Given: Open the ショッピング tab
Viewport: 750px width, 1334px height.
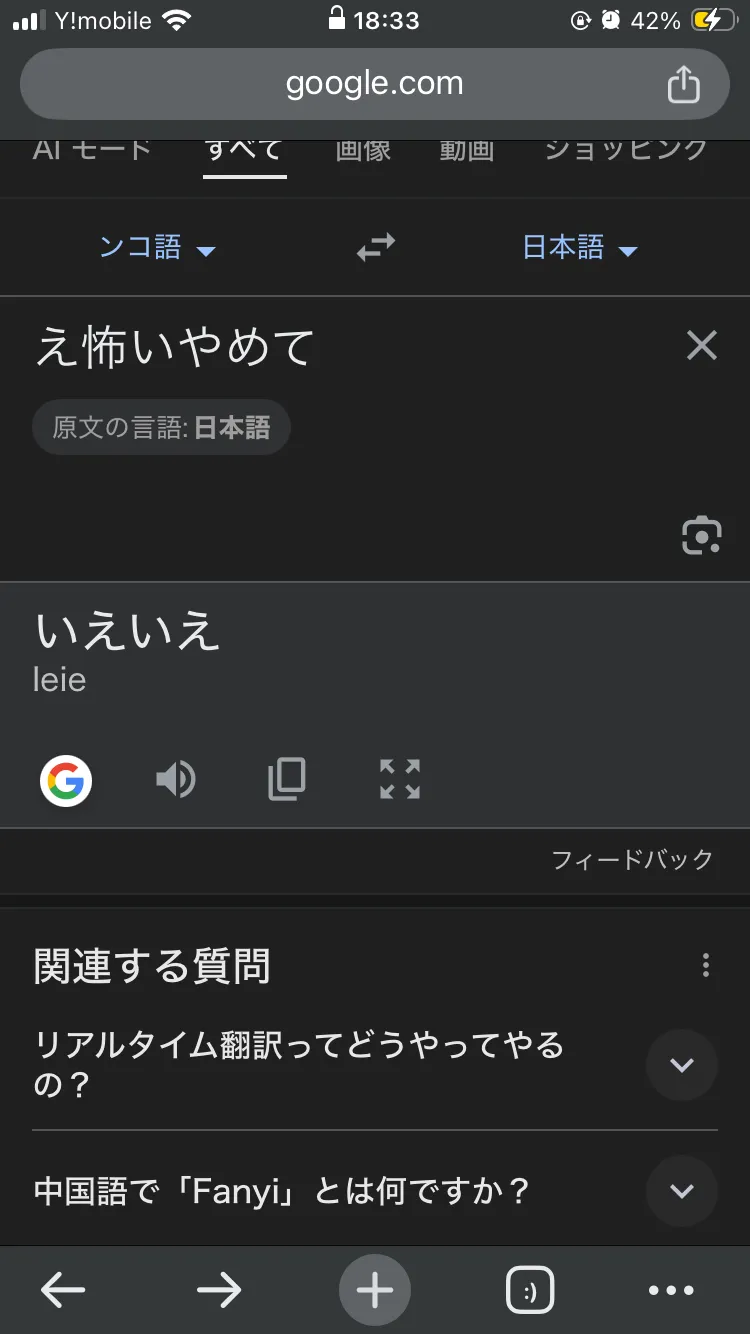Looking at the screenshot, I should click(626, 151).
